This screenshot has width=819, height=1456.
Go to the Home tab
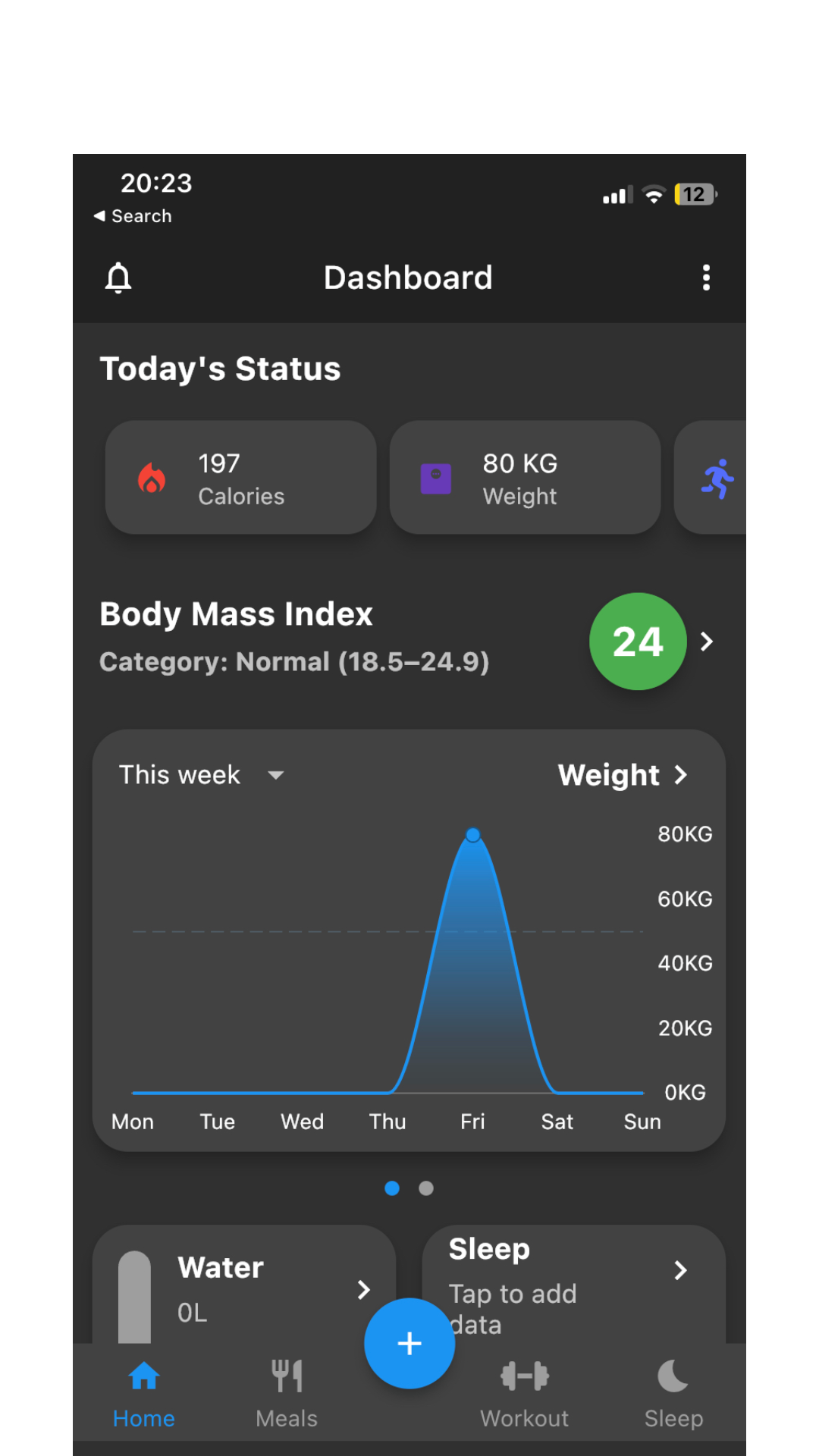144,1394
